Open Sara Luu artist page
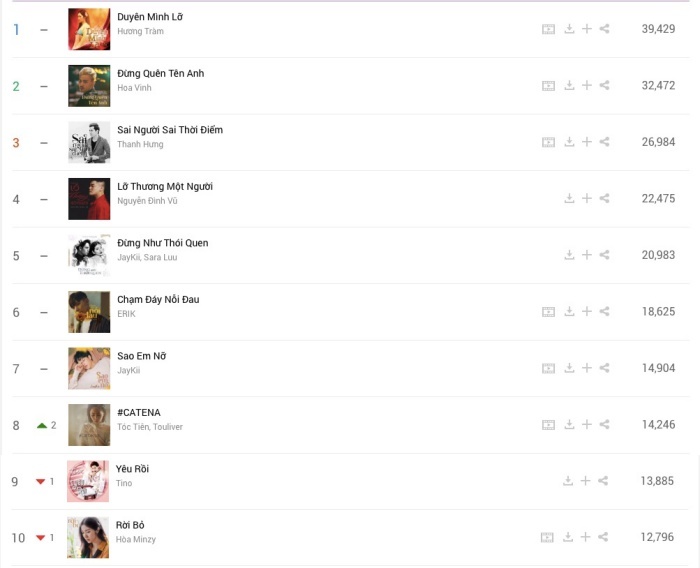Screen dimensions: 700x568 pyautogui.click(x=165, y=257)
